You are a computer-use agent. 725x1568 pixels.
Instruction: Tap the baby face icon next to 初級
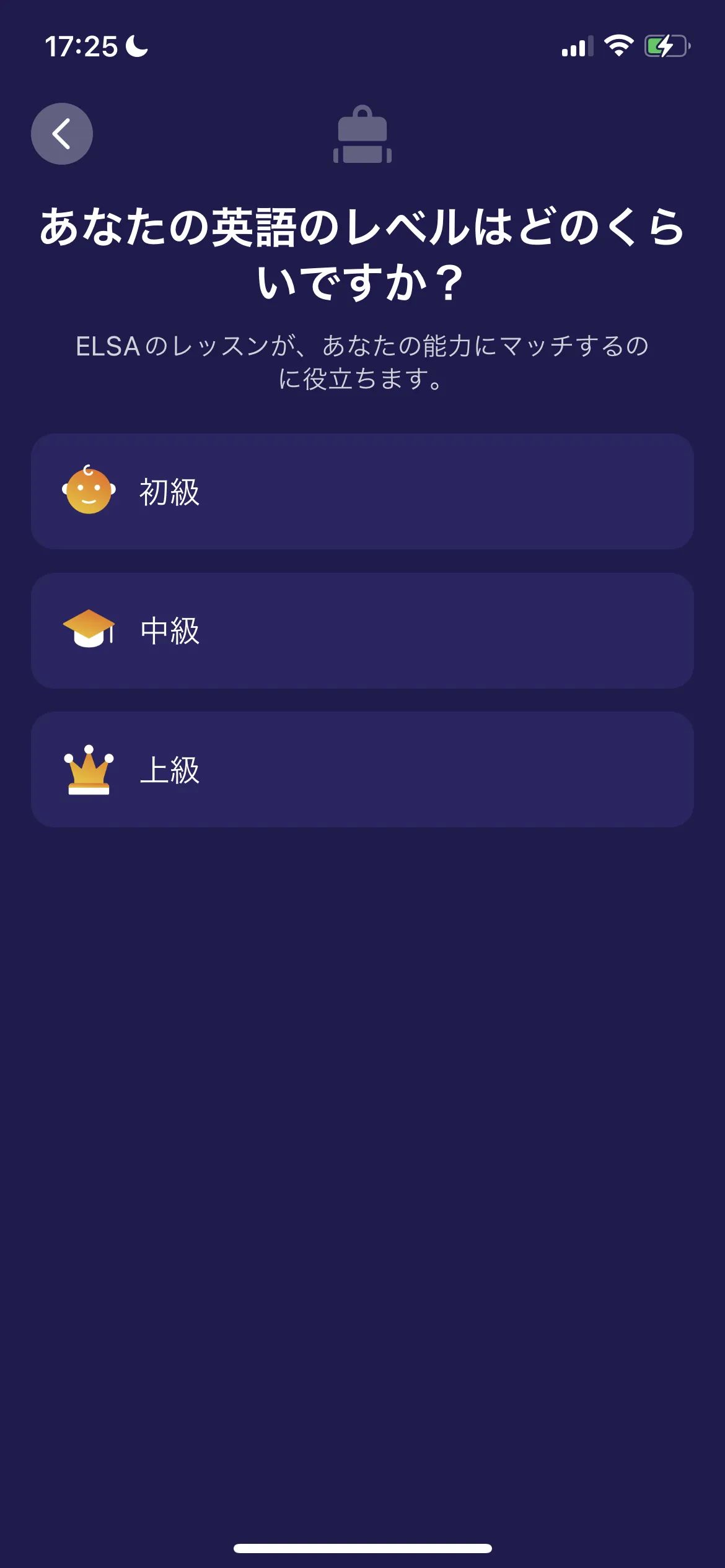[x=87, y=491]
